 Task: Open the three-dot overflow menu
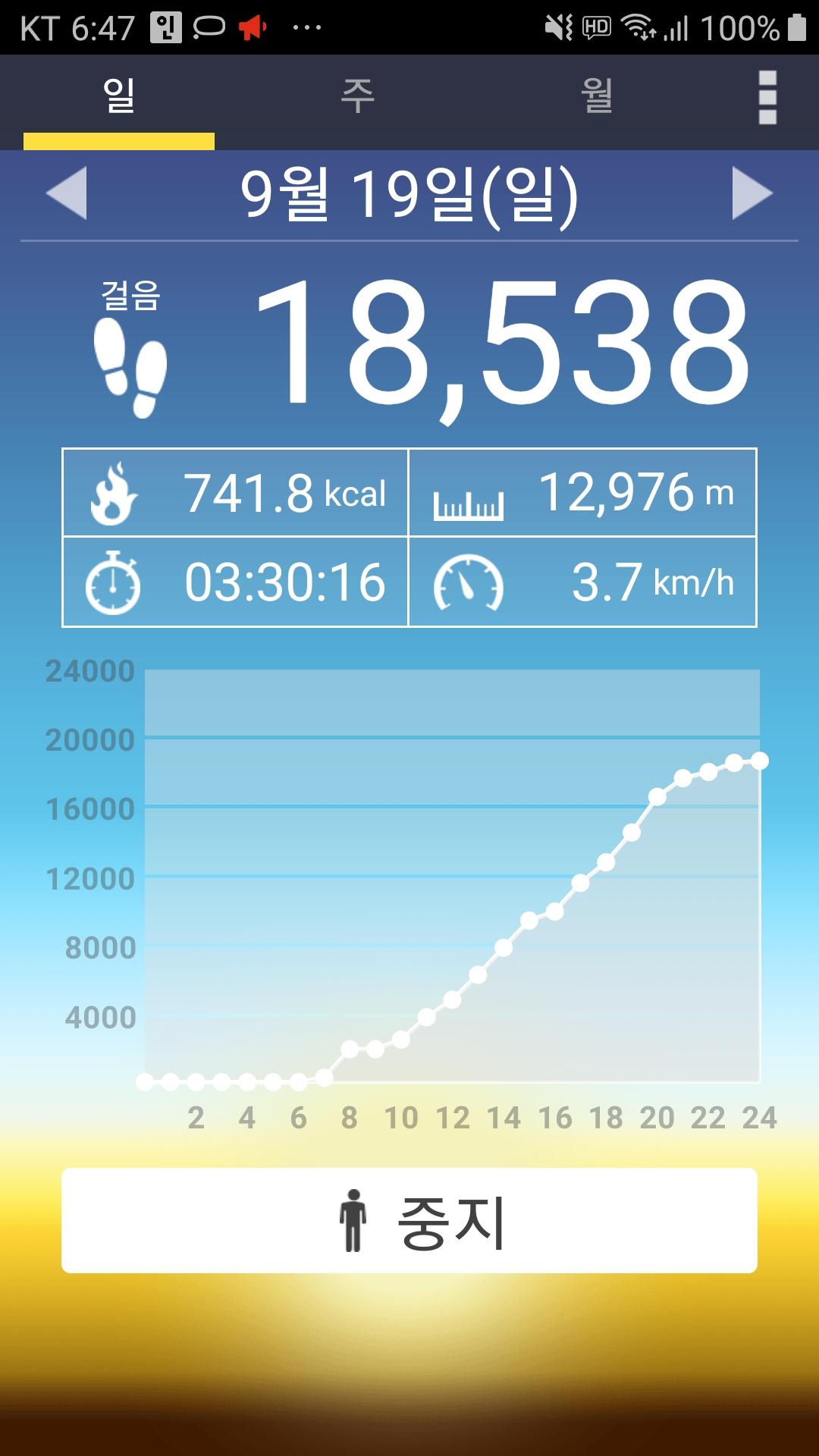767,97
